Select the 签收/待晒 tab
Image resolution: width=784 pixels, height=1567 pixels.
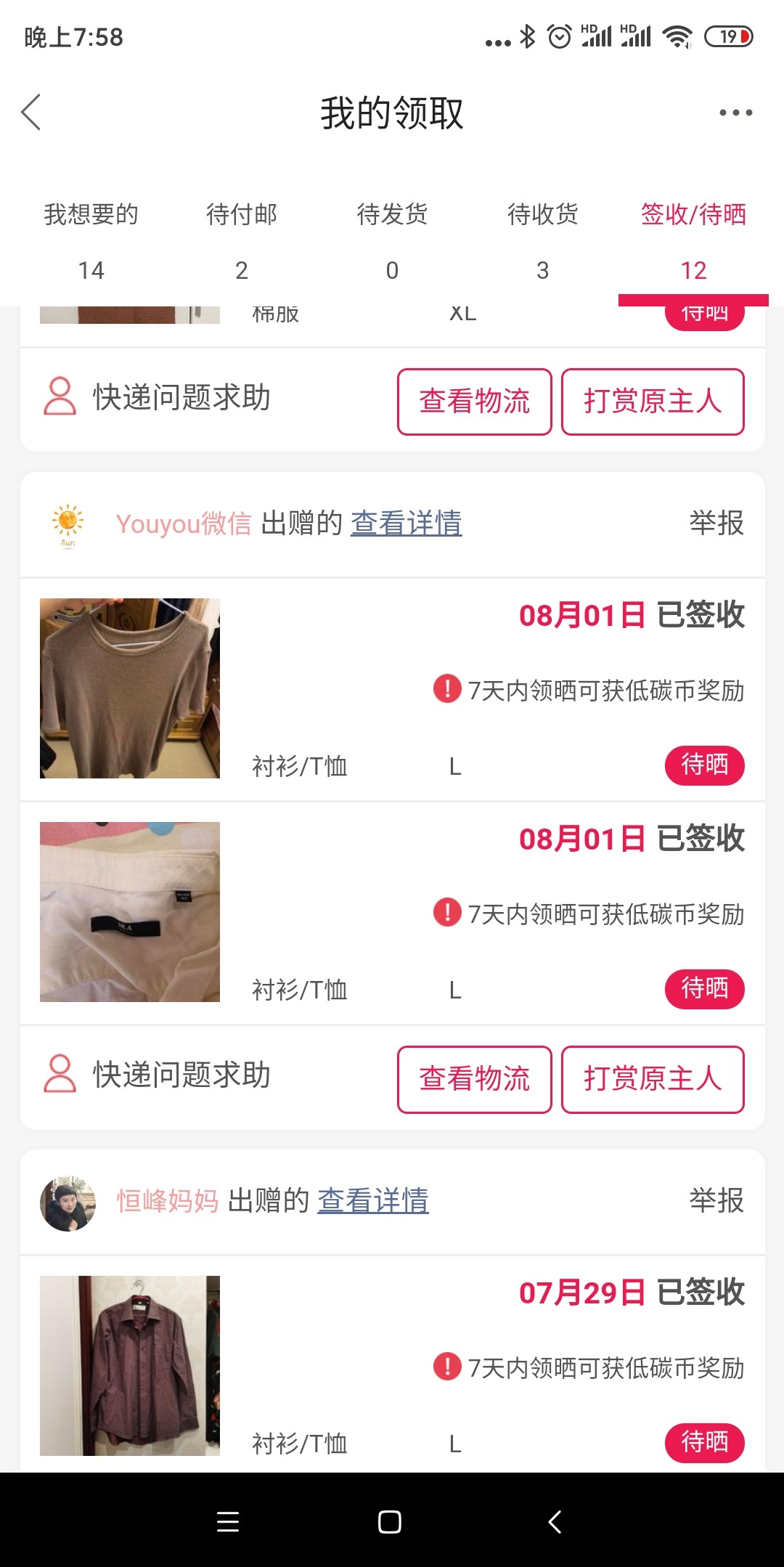[693, 240]
